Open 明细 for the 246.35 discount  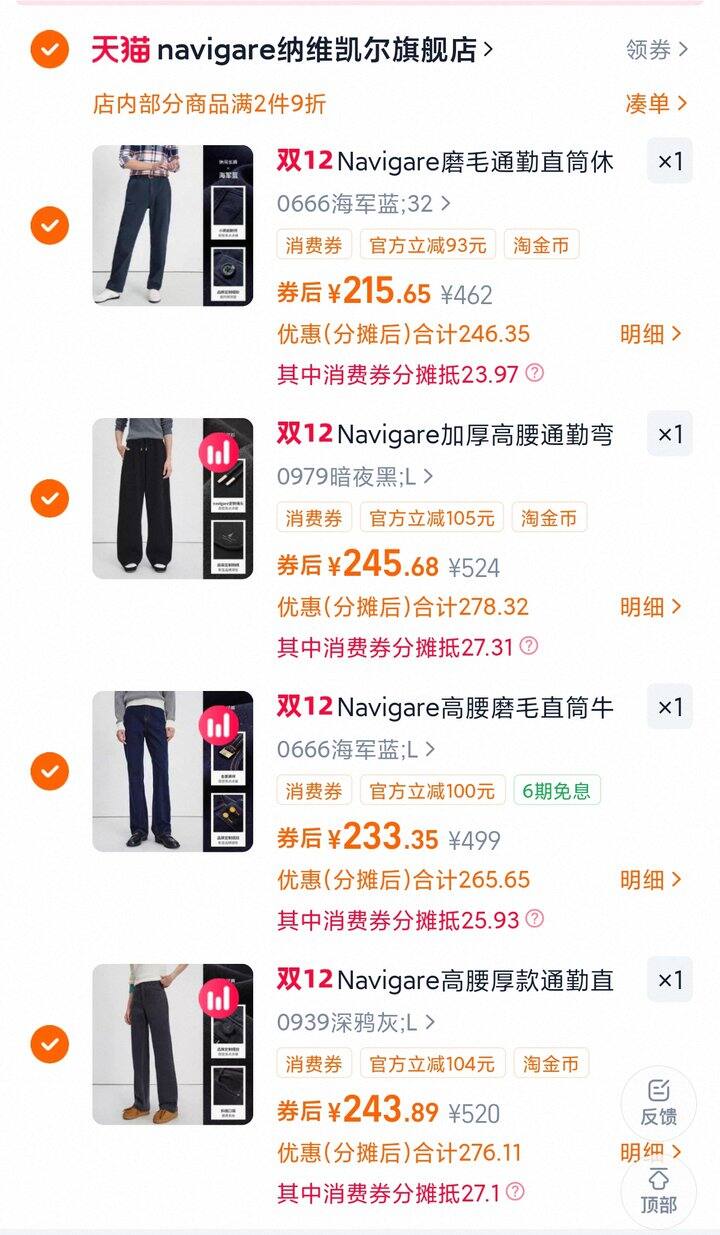[x=651, y=334]
